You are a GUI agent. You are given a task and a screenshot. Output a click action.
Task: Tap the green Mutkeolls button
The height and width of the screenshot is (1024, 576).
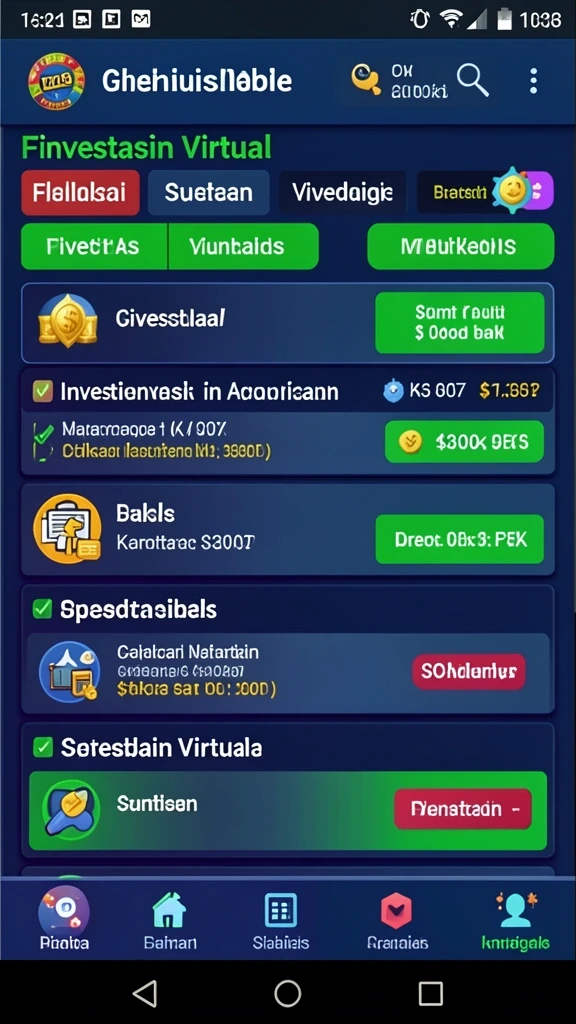click(460, 246)
